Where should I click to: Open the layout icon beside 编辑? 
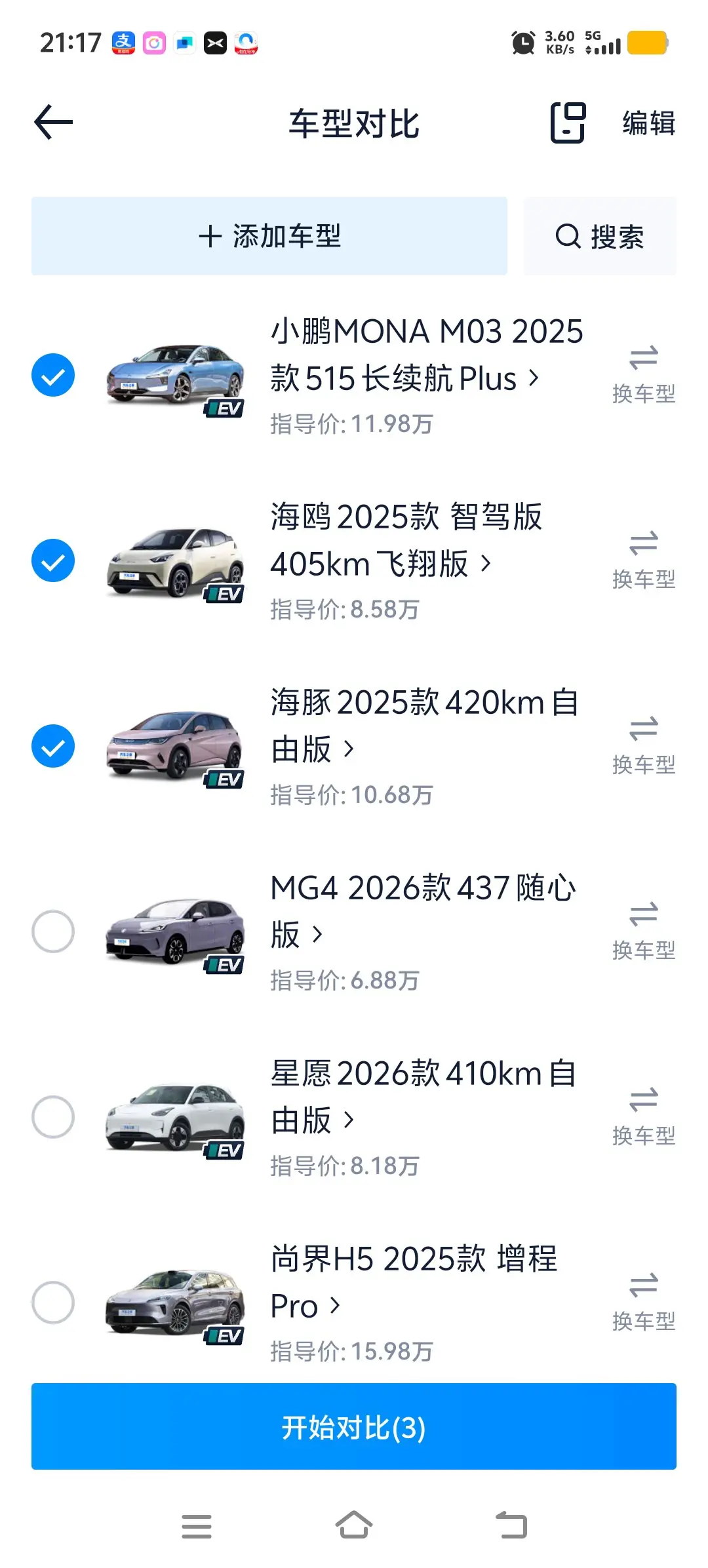click(568, 123)
